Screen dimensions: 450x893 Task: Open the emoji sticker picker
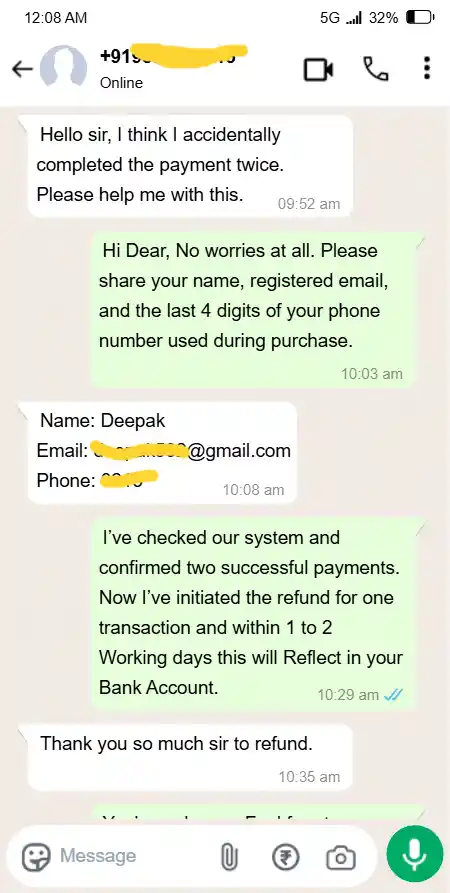(36, 856)
